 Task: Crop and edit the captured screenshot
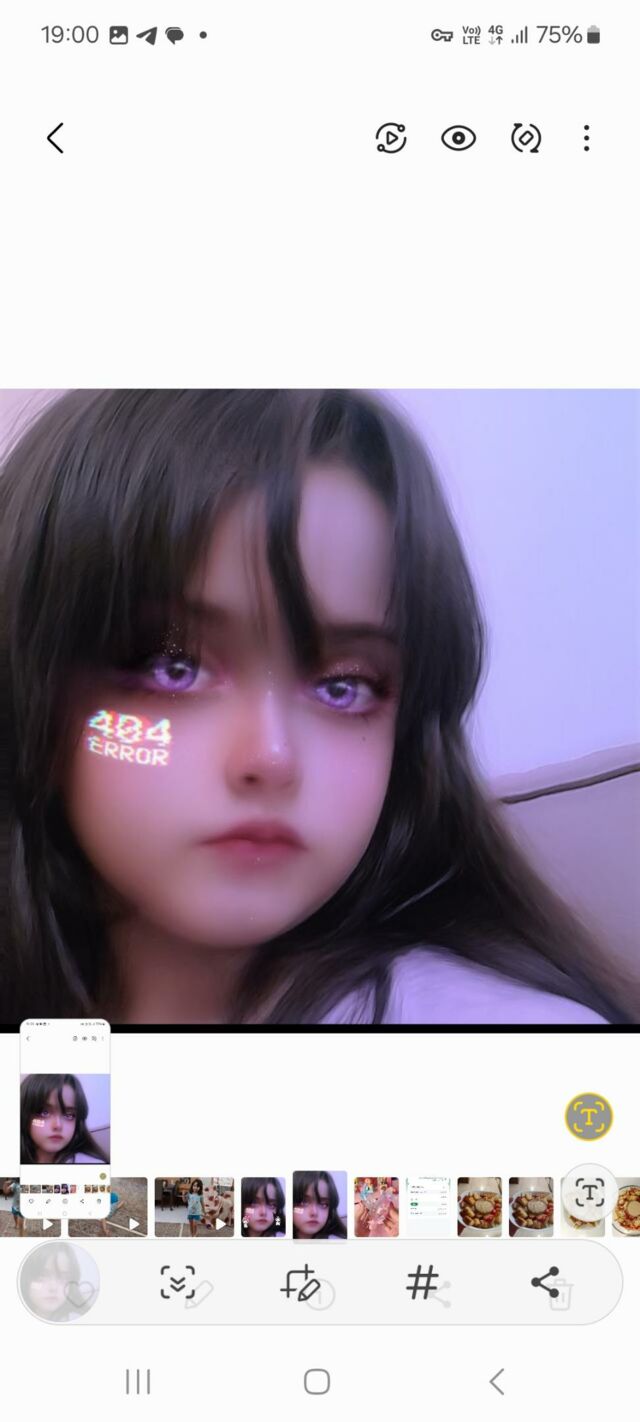(x=299, y=1282)
